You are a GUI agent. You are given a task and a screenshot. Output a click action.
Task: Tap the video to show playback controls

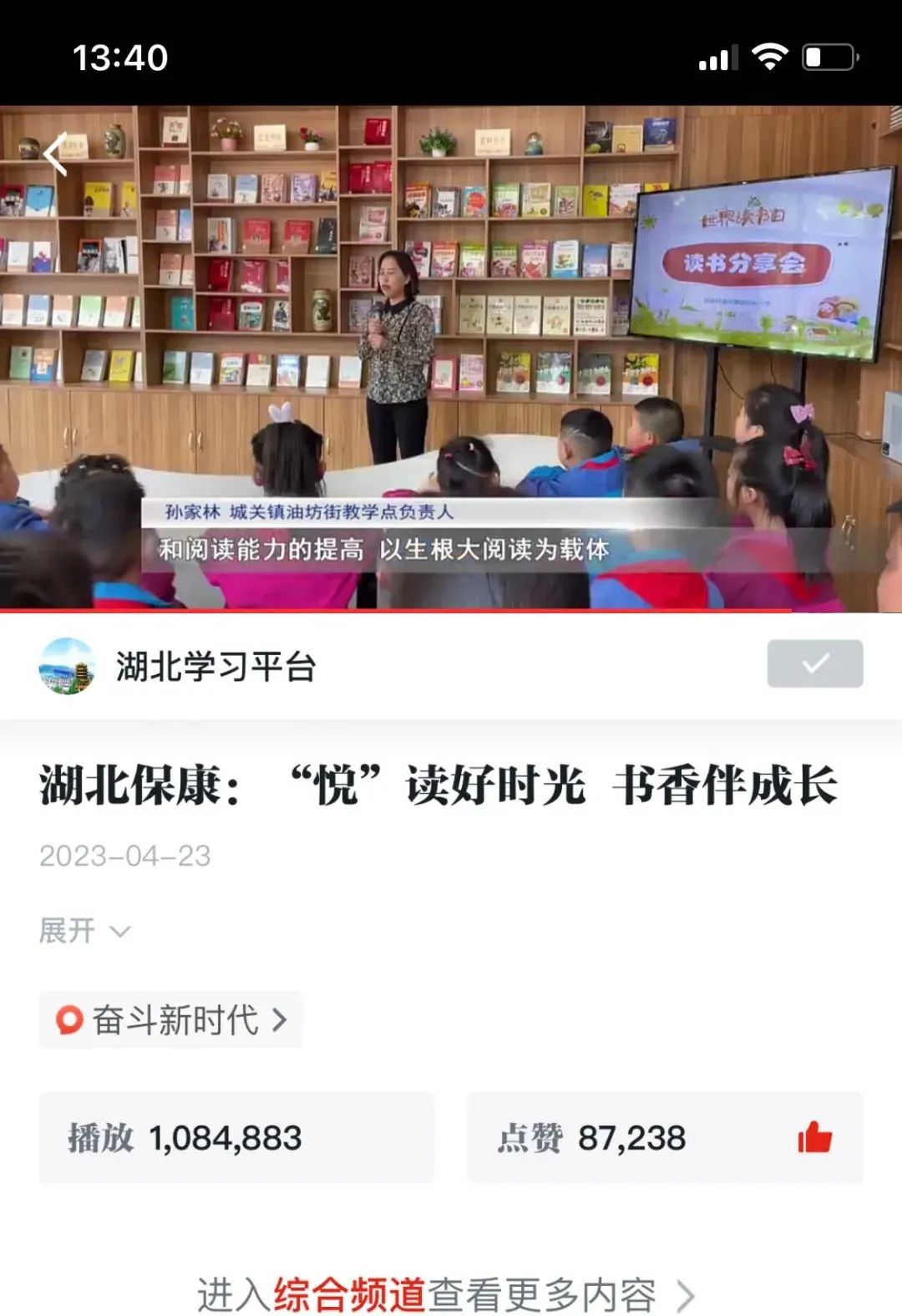click(451, 359)
